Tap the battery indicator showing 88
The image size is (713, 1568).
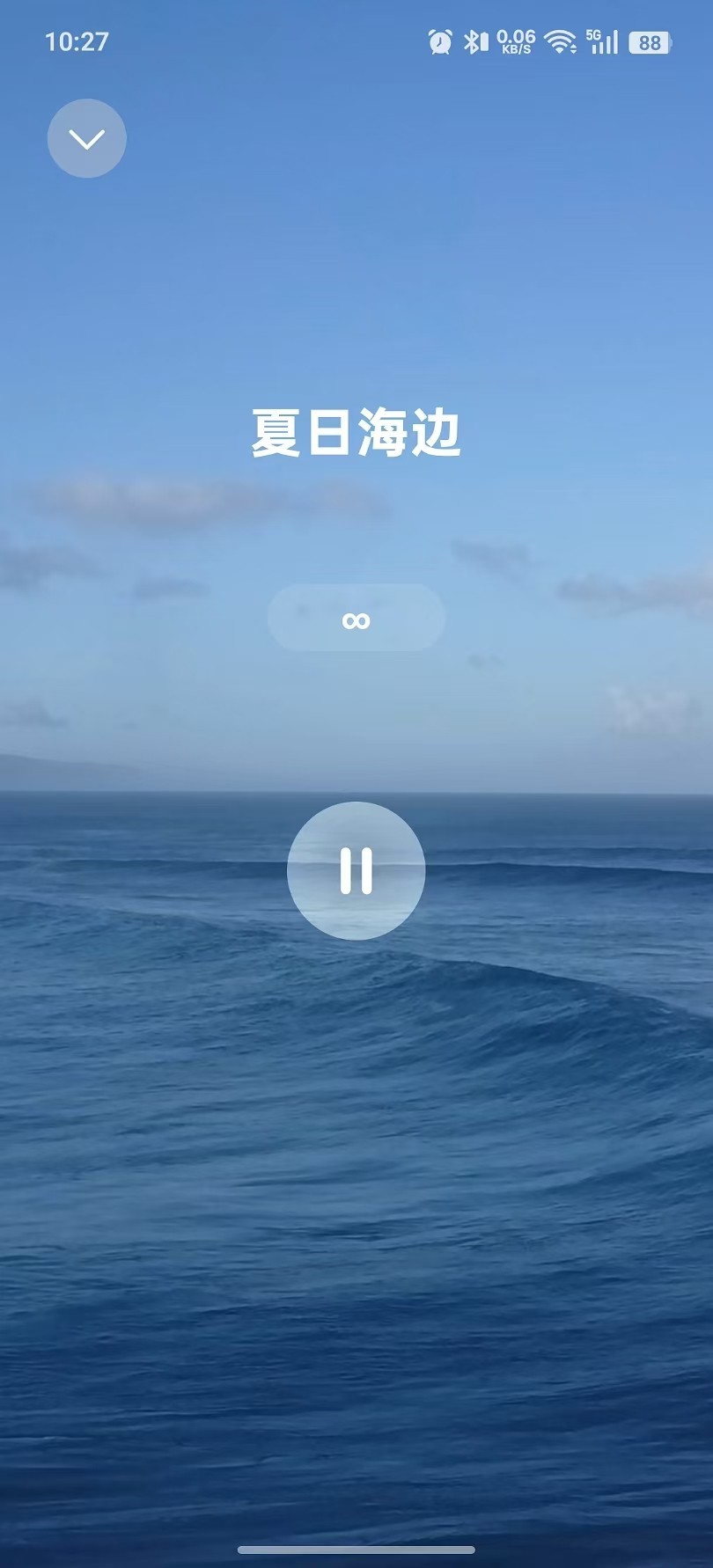click(649, 41)
